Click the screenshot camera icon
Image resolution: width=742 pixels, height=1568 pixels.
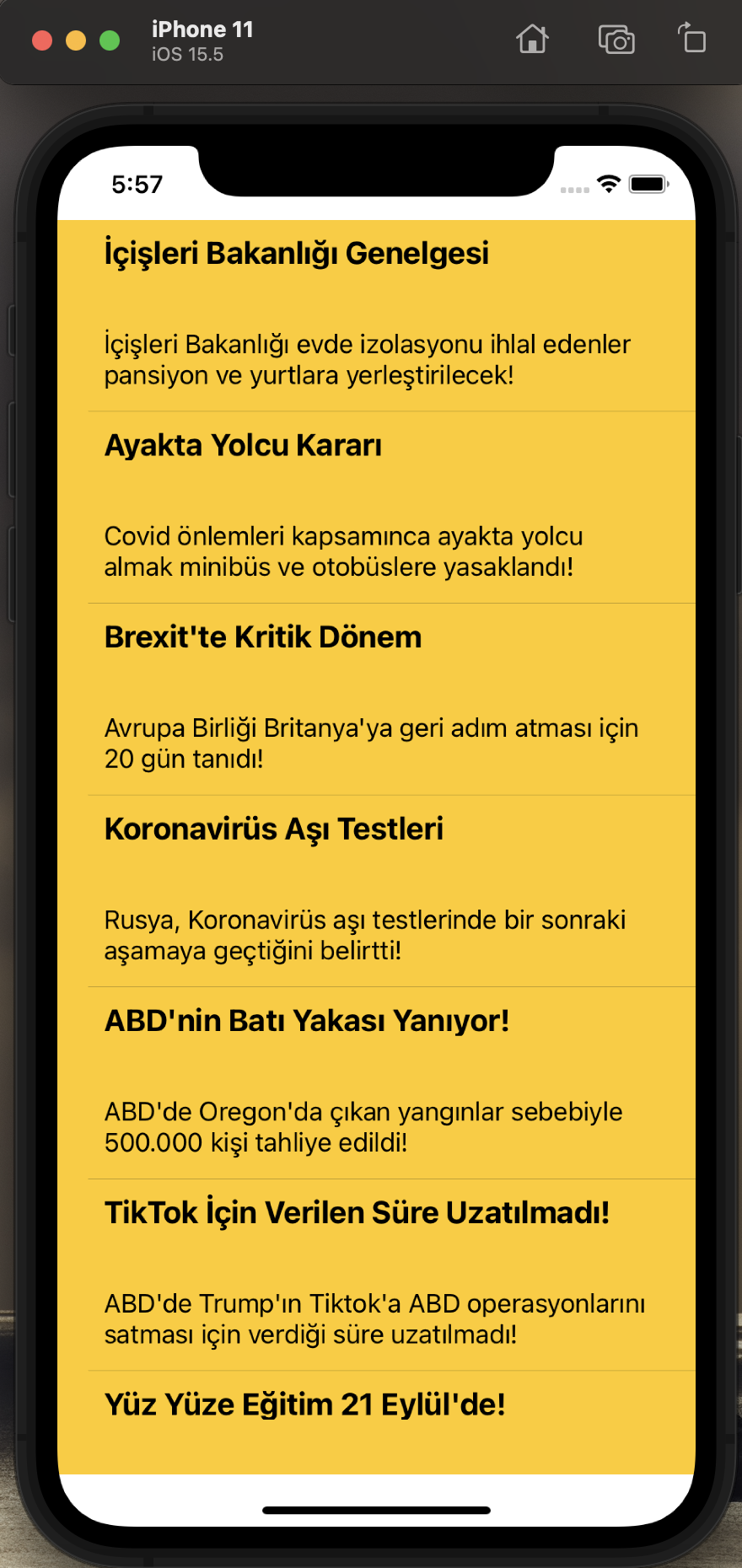616,40
